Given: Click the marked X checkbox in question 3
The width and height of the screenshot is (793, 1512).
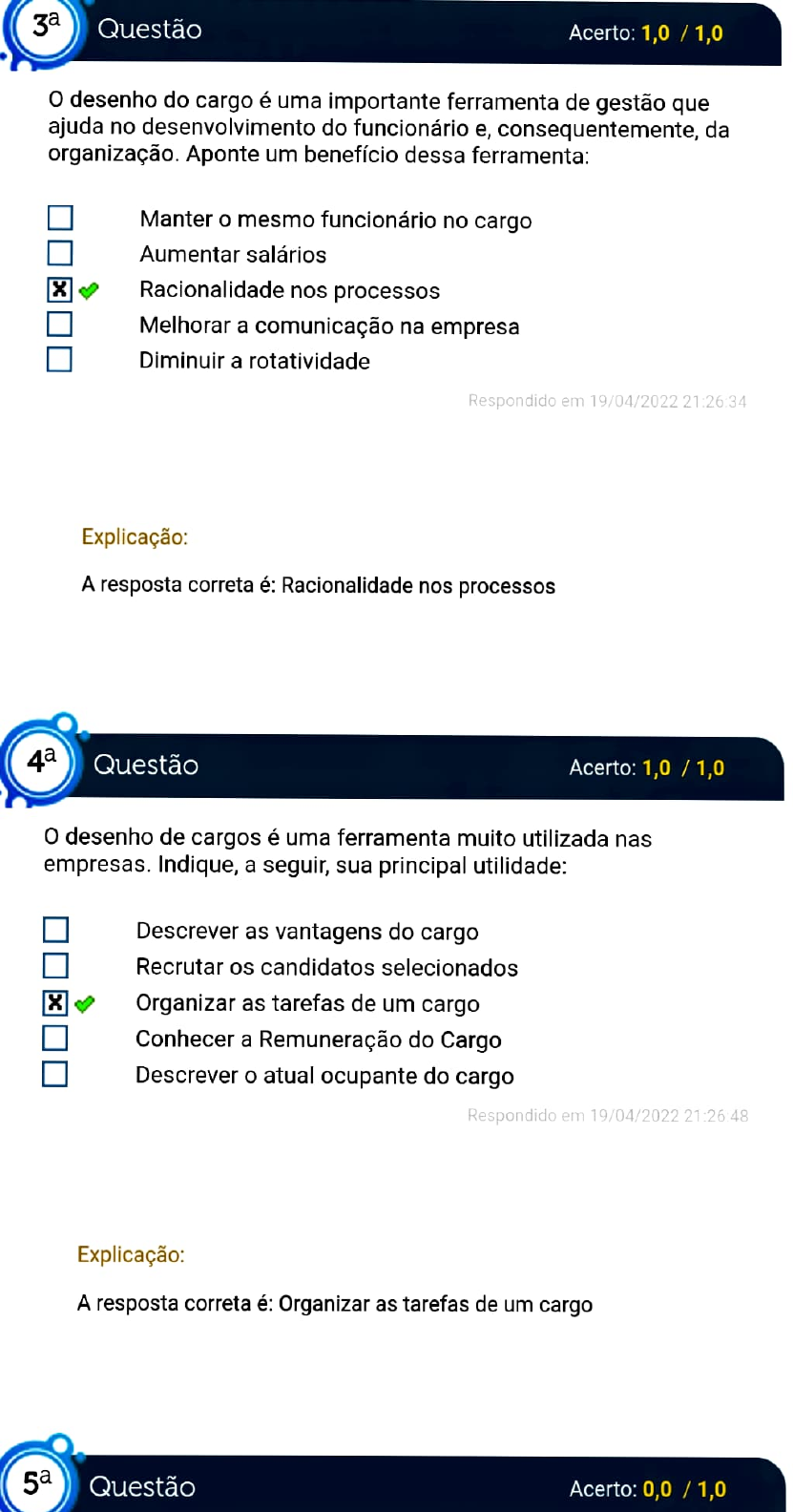Looking at the screenshot, I should [59, 289].
